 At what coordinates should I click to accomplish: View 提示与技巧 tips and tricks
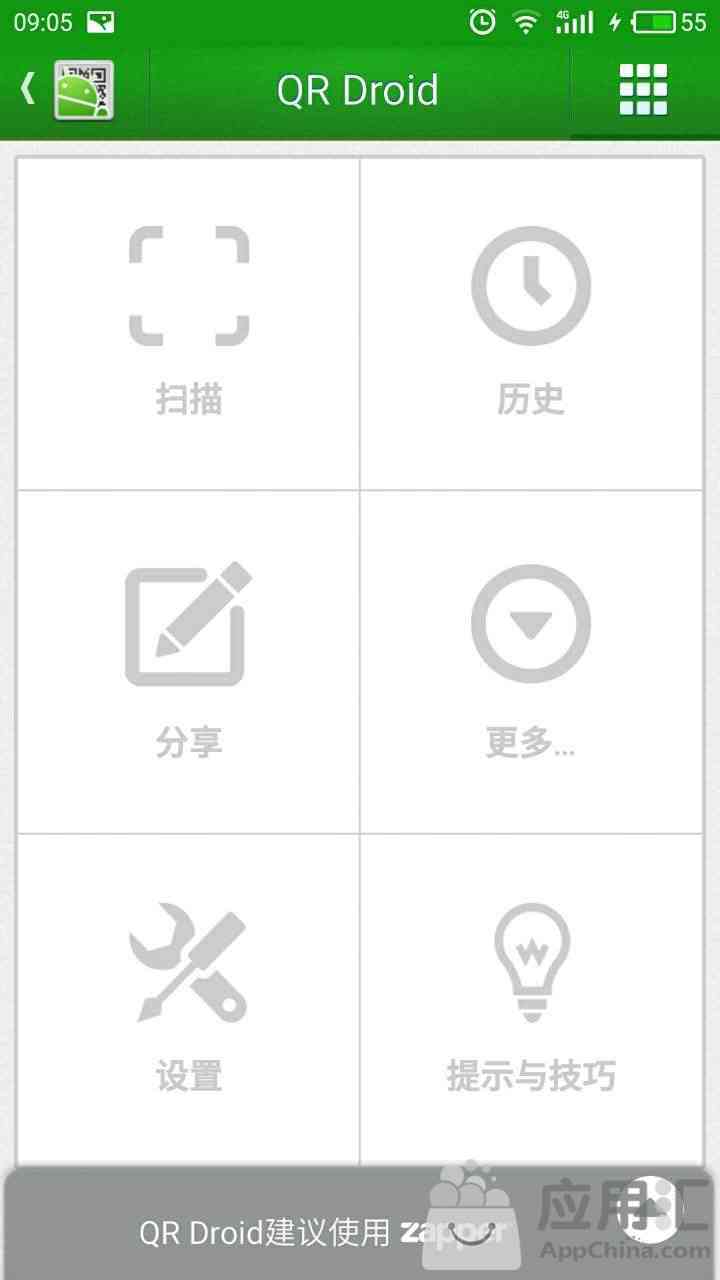pos(531,1000)
